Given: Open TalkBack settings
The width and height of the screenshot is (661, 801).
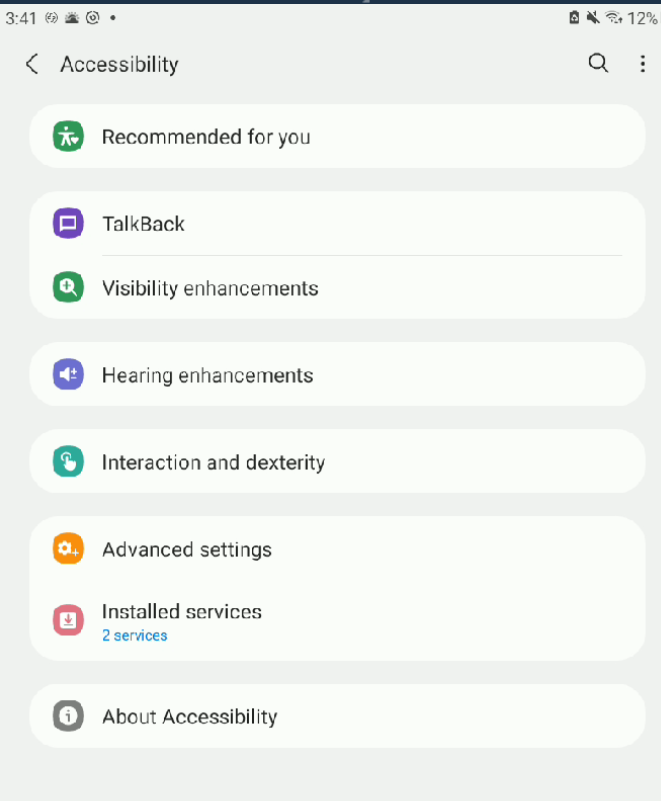Looking at the screenshot, I should 336,224.
